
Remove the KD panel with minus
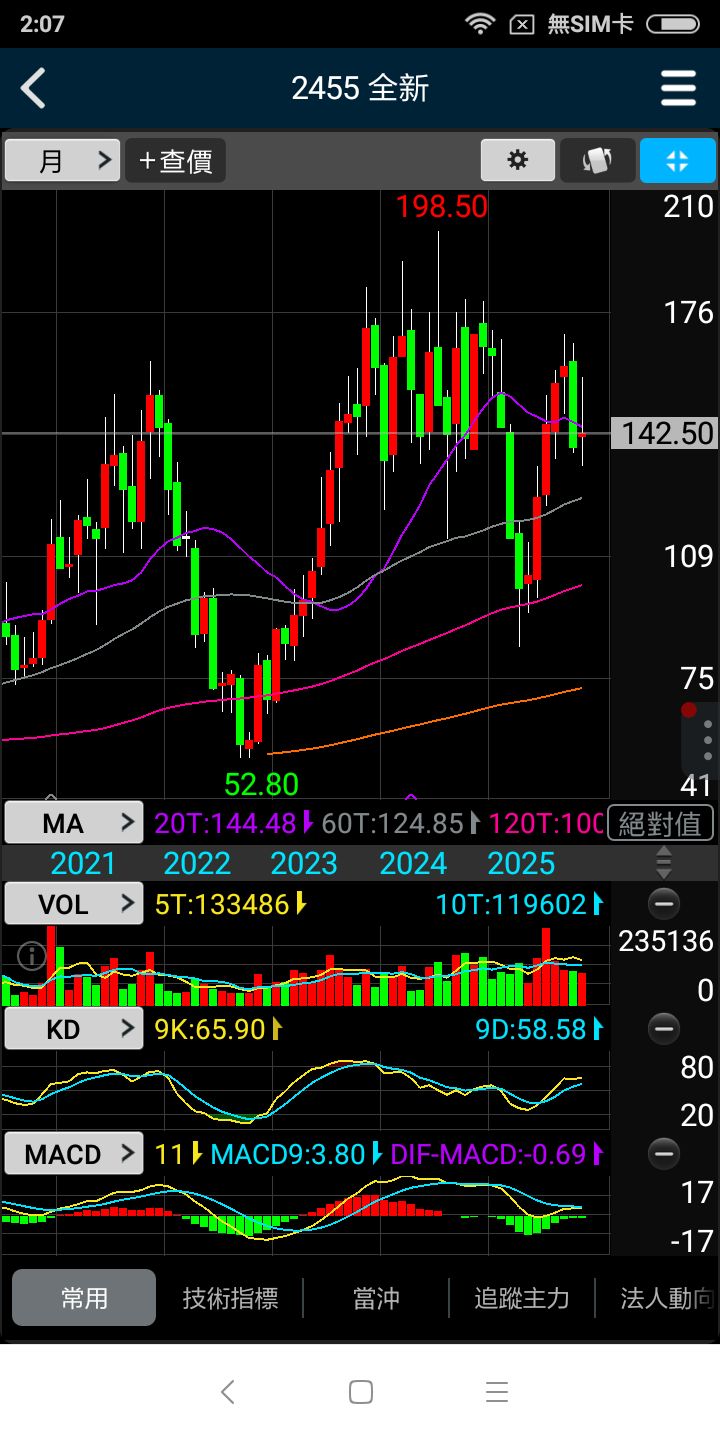pos(664,1029)
